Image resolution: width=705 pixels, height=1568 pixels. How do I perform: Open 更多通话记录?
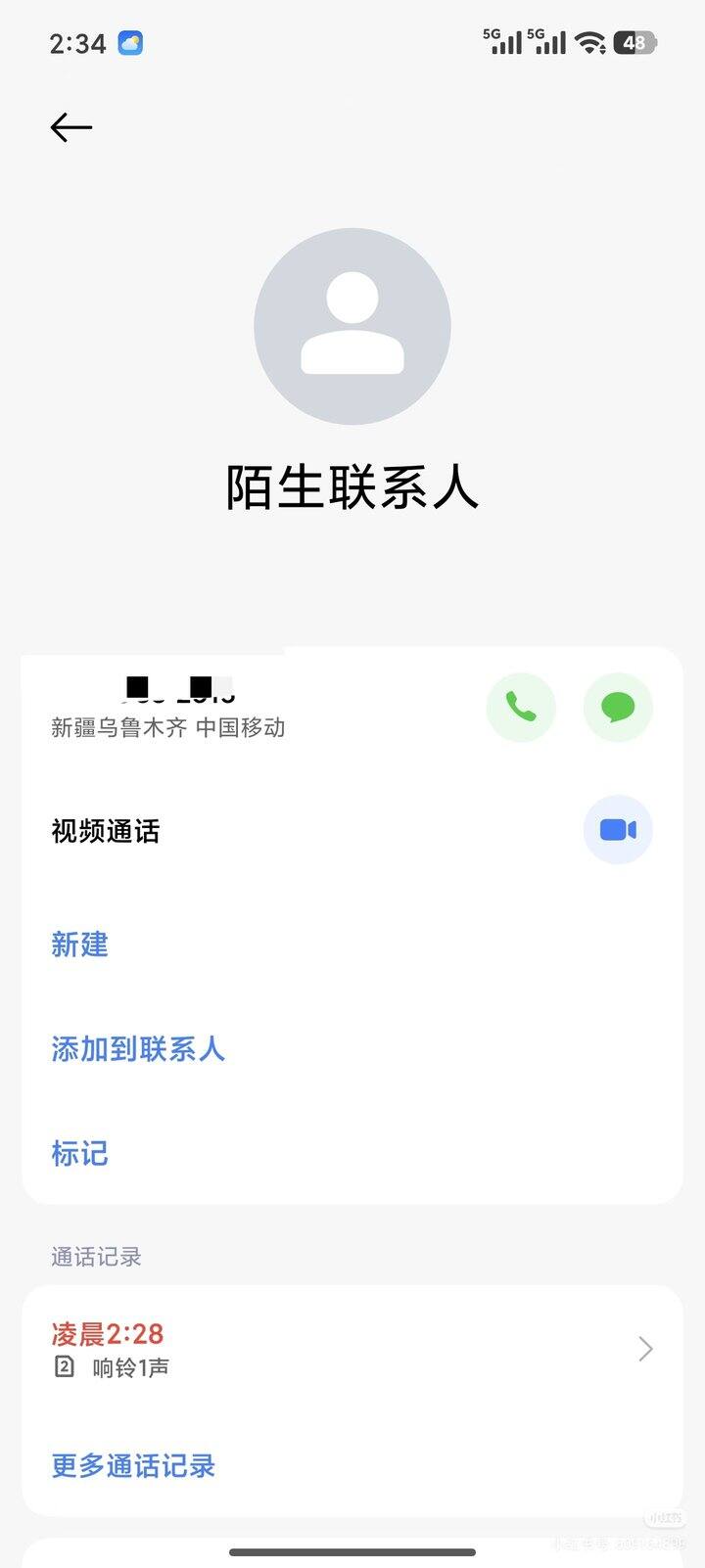pyautogui.click(x=133, y=1465)
